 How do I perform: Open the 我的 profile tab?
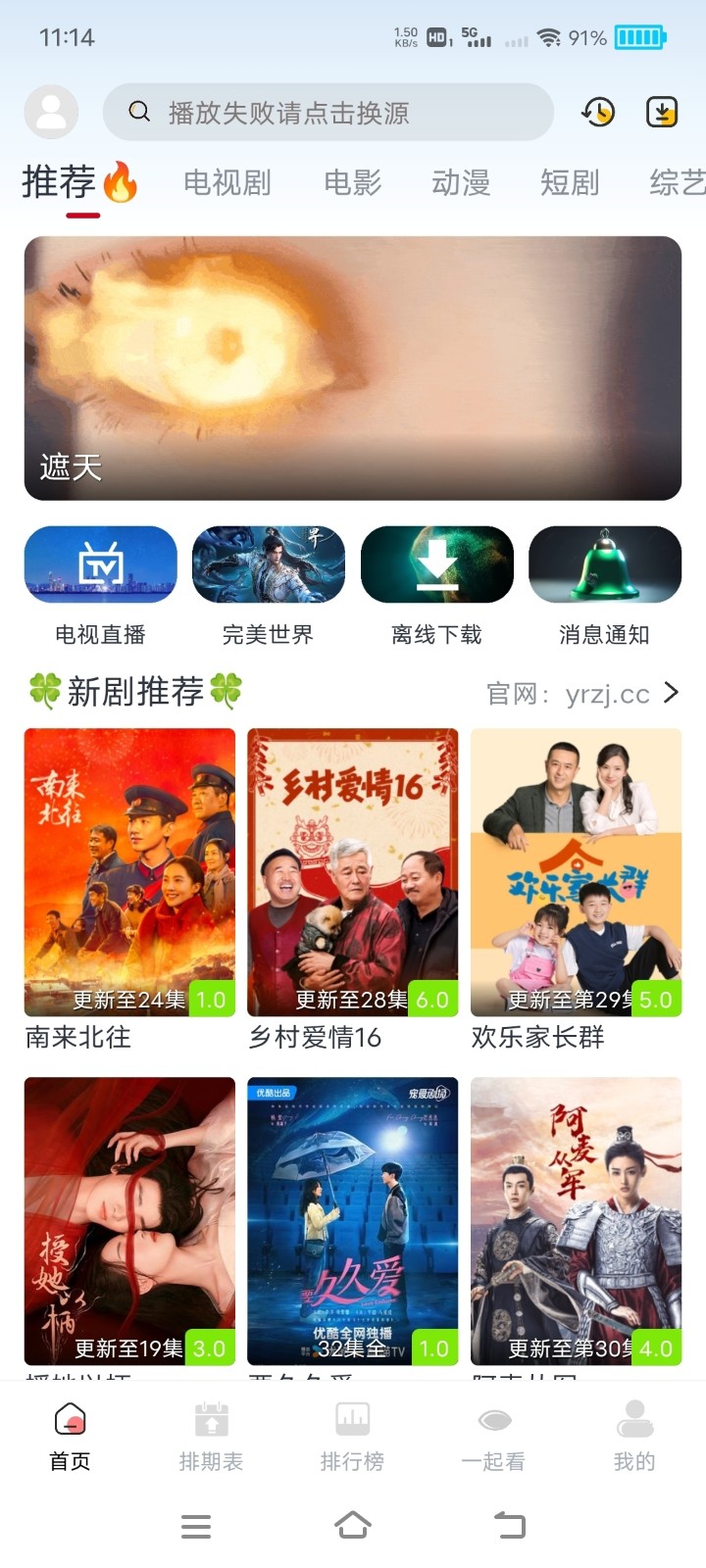click(634, 1436)
